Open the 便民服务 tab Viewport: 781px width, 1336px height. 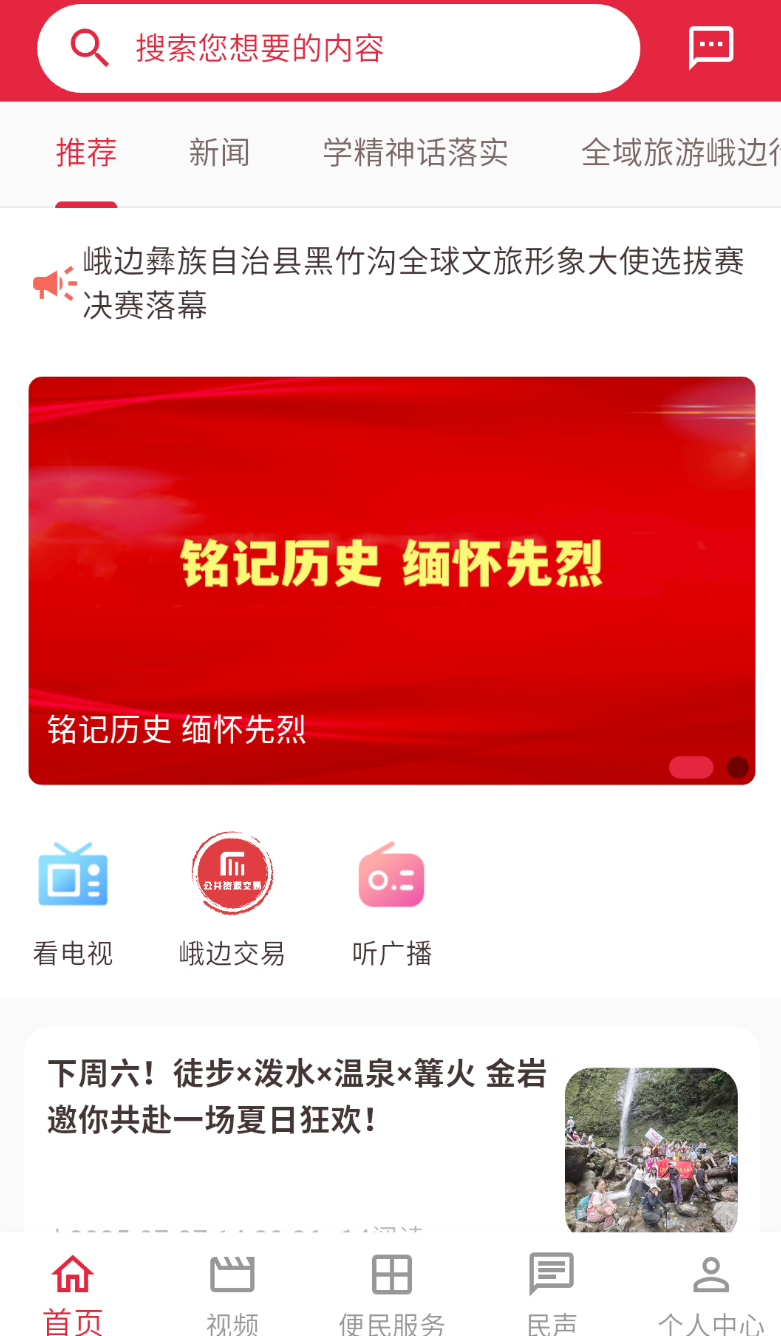point(392,1294)
